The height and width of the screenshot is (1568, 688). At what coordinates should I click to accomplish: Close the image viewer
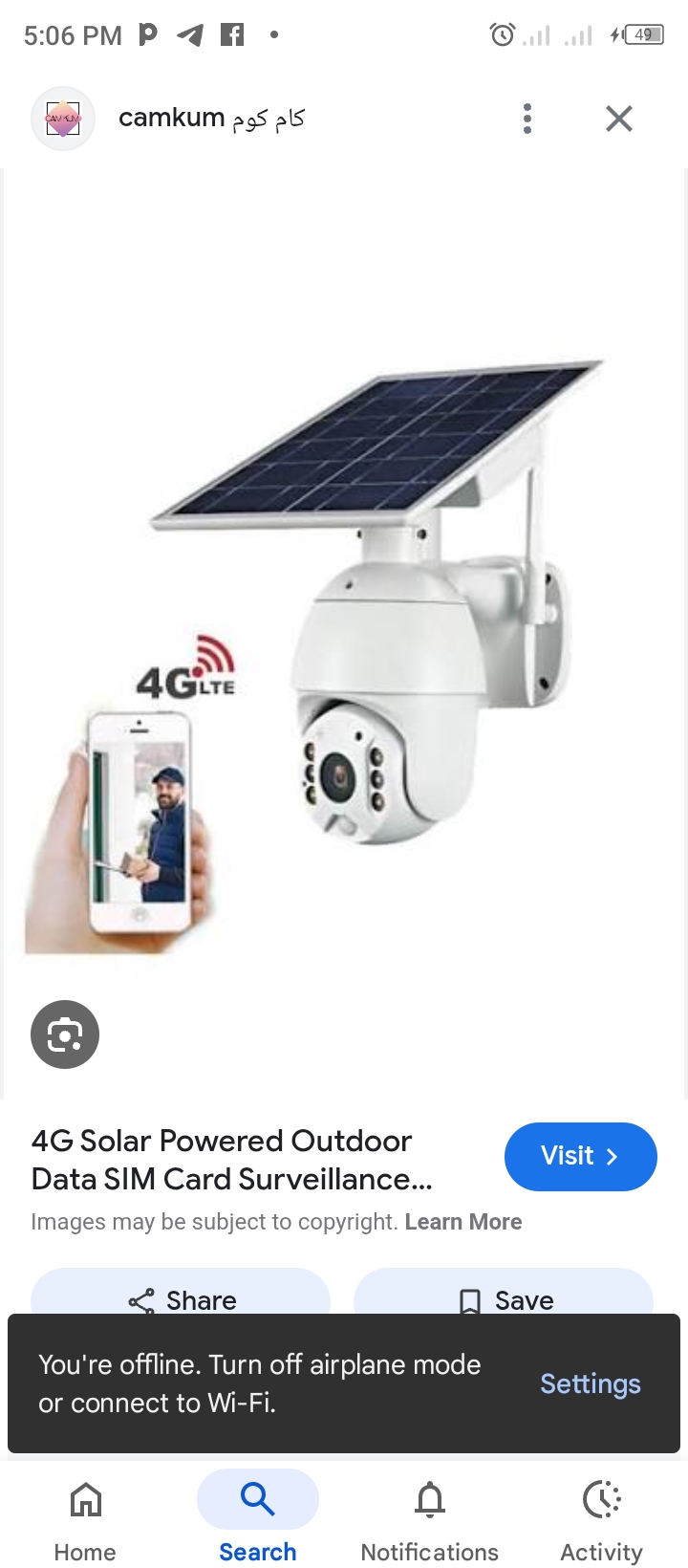pyautogui.click(x=619, y=119)
